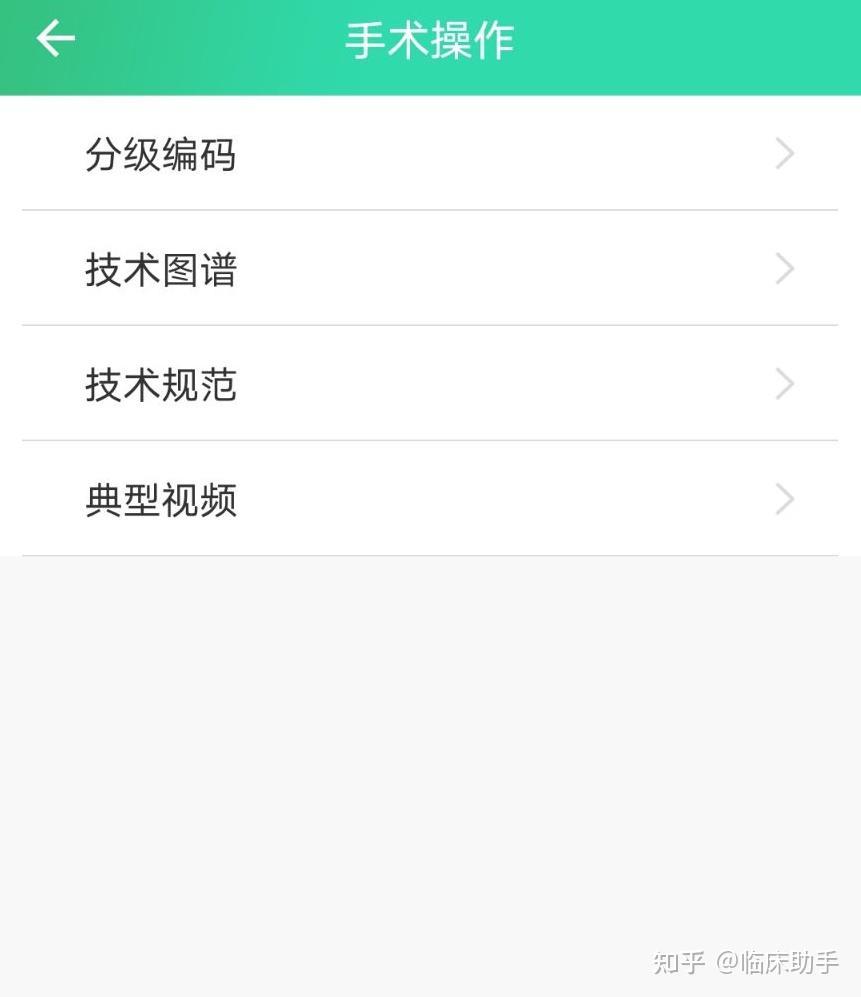Open the 分级编码 row
861x997 pixels.
[430, 155]
